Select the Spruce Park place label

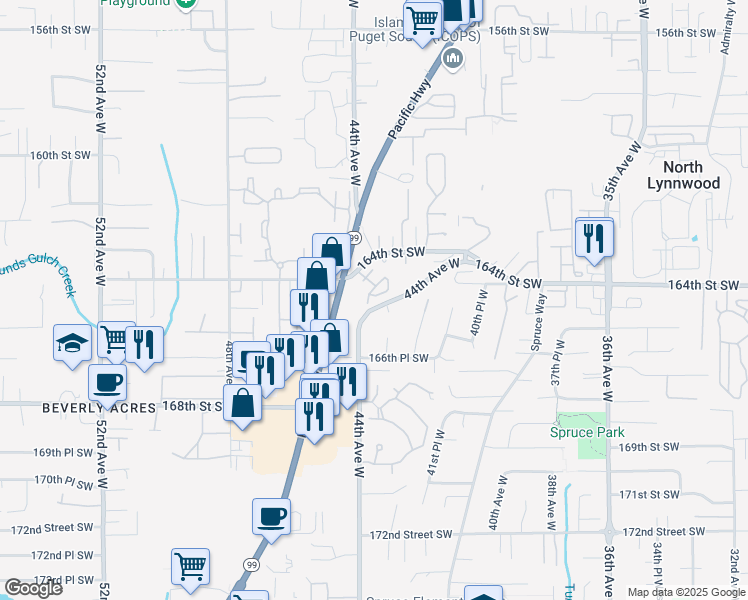(x=586, y=432)
